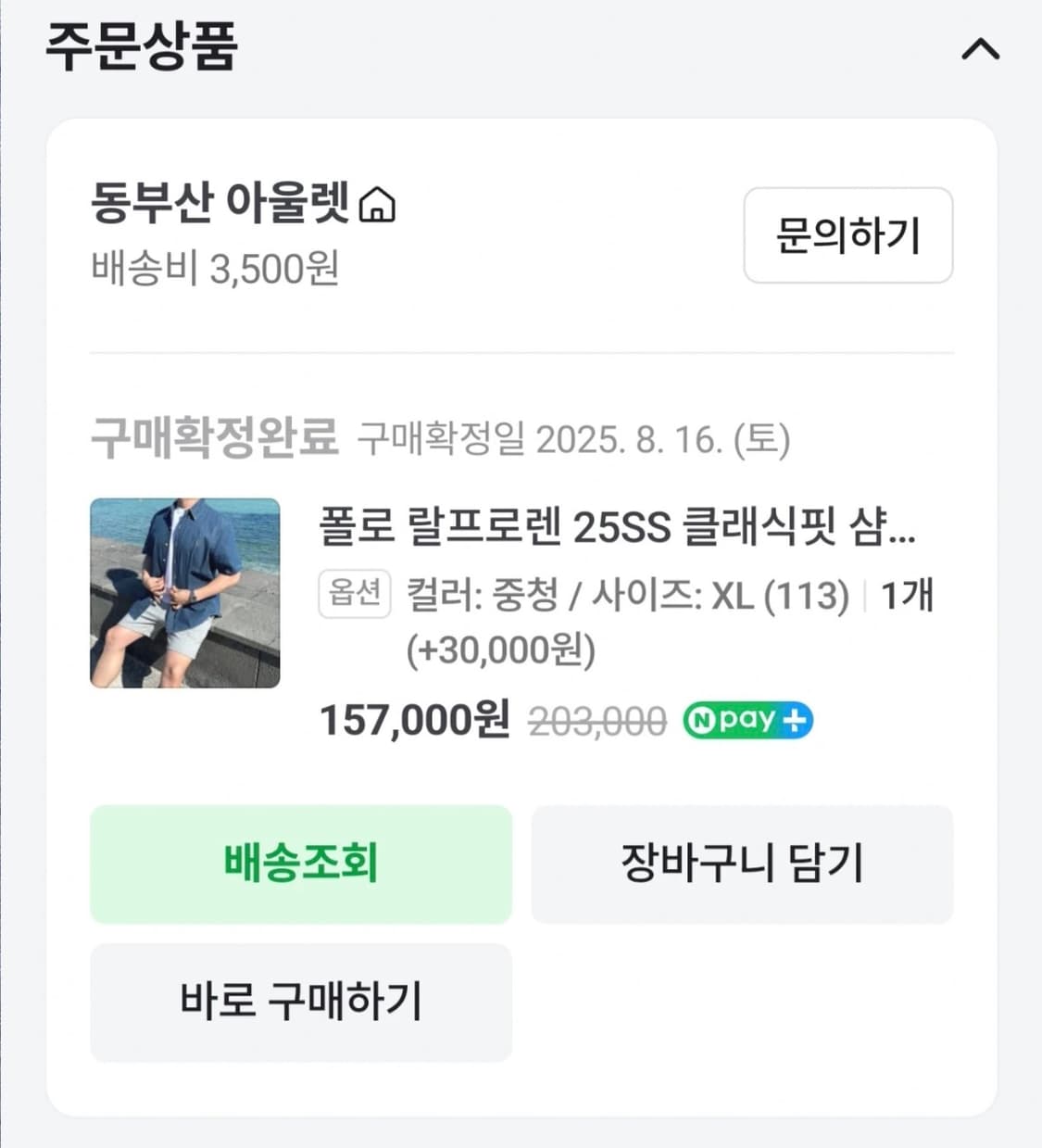This screenshot has width=1042, height=1148.
Task: Click the 배송조회 delivery tracking button
Action: point(299,865)
